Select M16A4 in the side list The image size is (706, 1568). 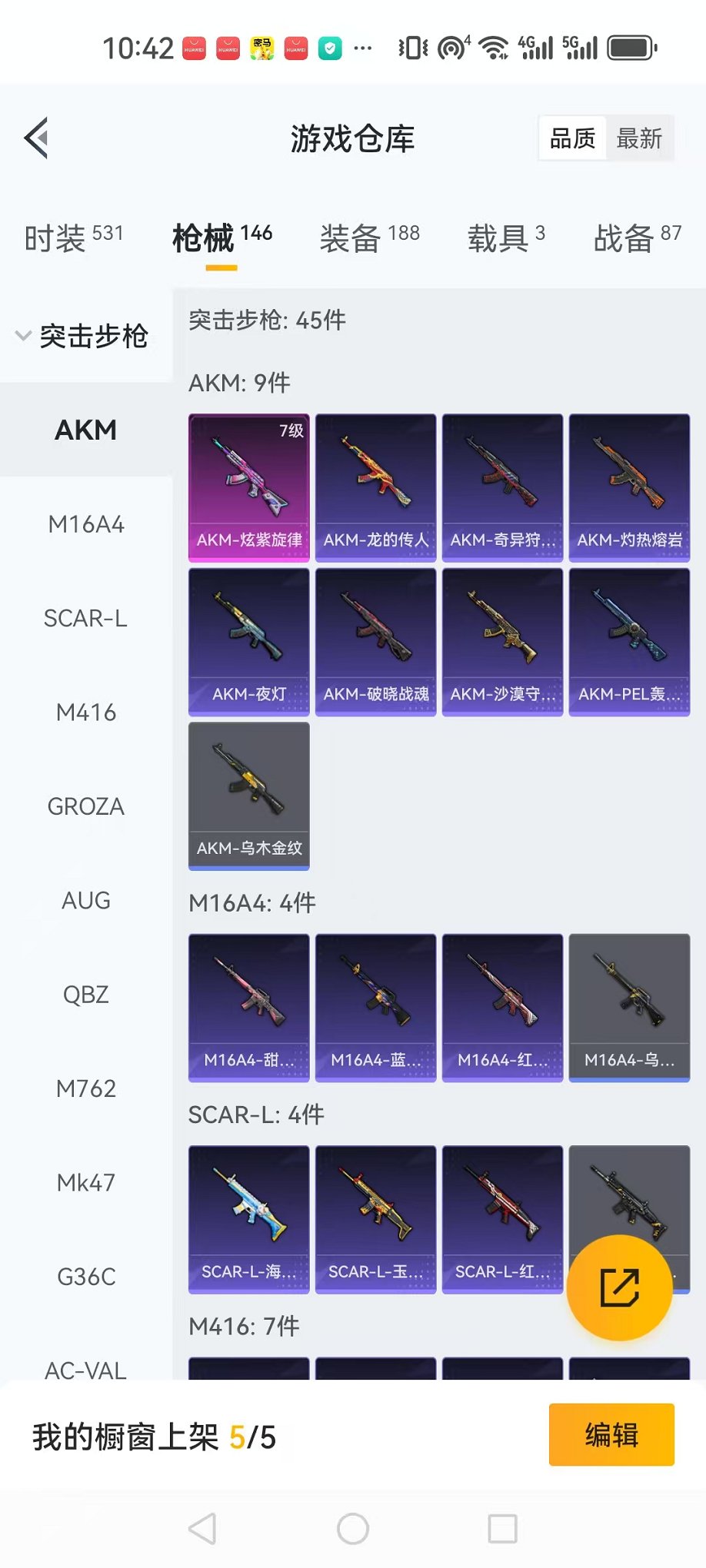[86, 524]
